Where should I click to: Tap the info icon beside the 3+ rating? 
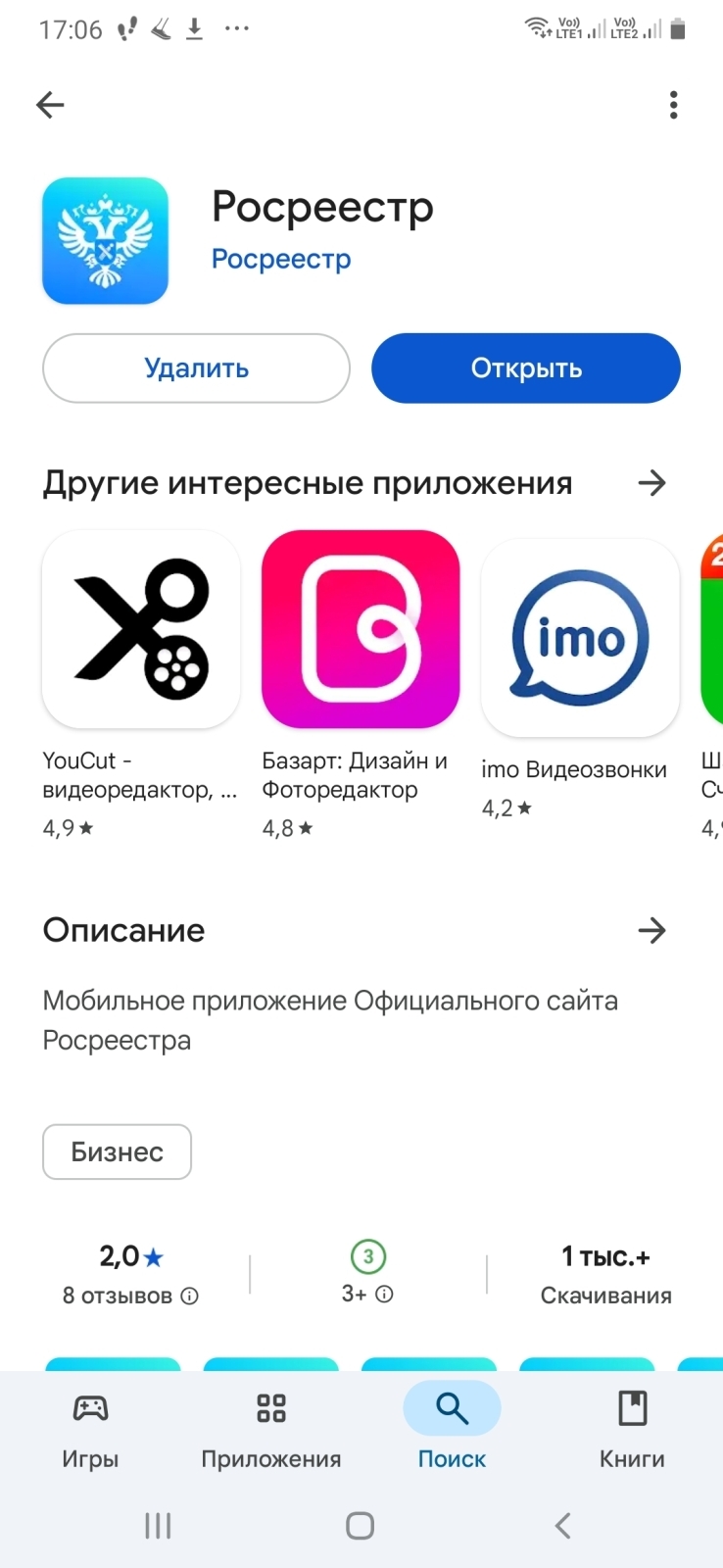click(382, 1296)
